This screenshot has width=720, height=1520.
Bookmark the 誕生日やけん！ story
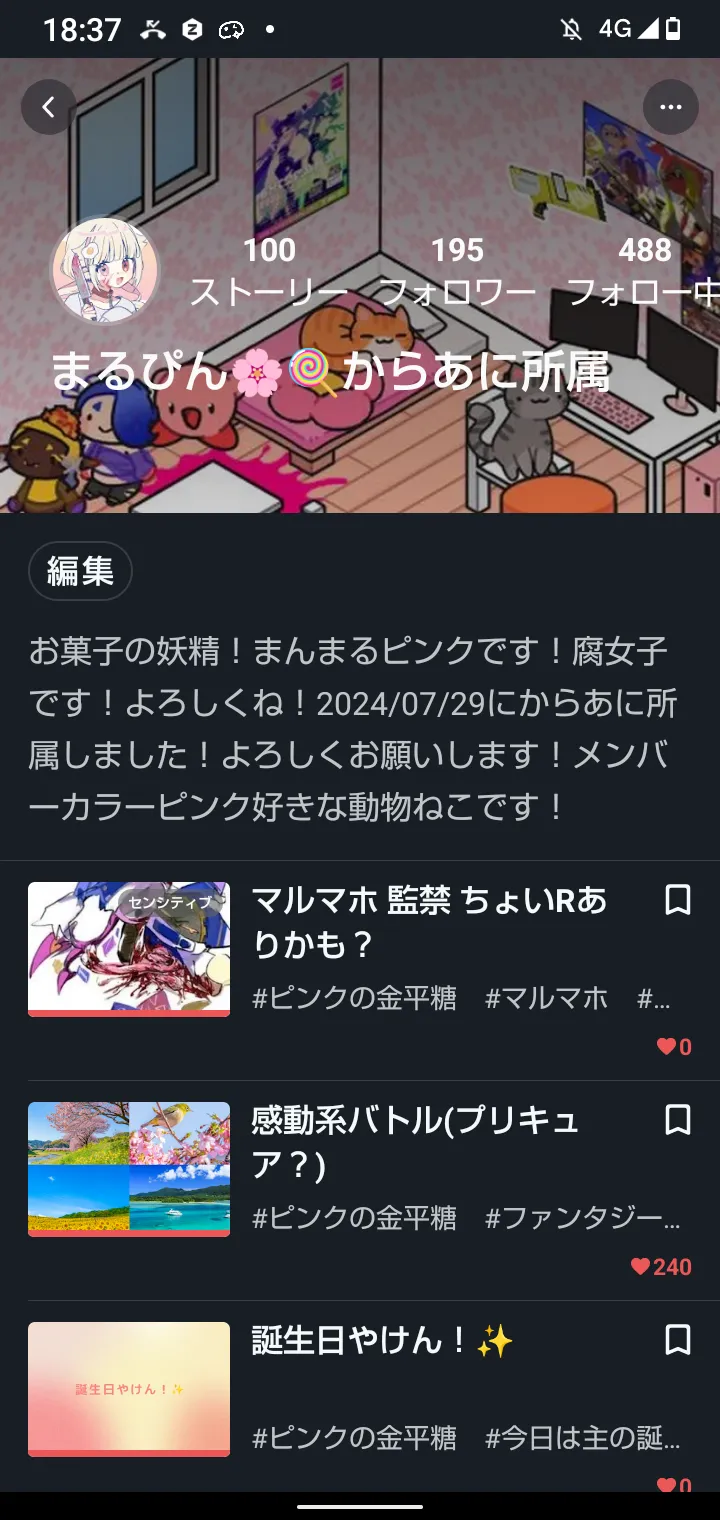click(678, 1340)
